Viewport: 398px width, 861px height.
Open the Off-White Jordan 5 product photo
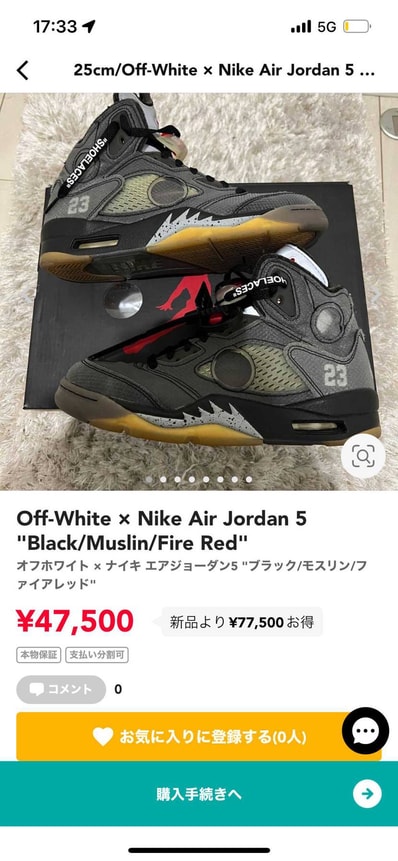click(x=199, y=291)
